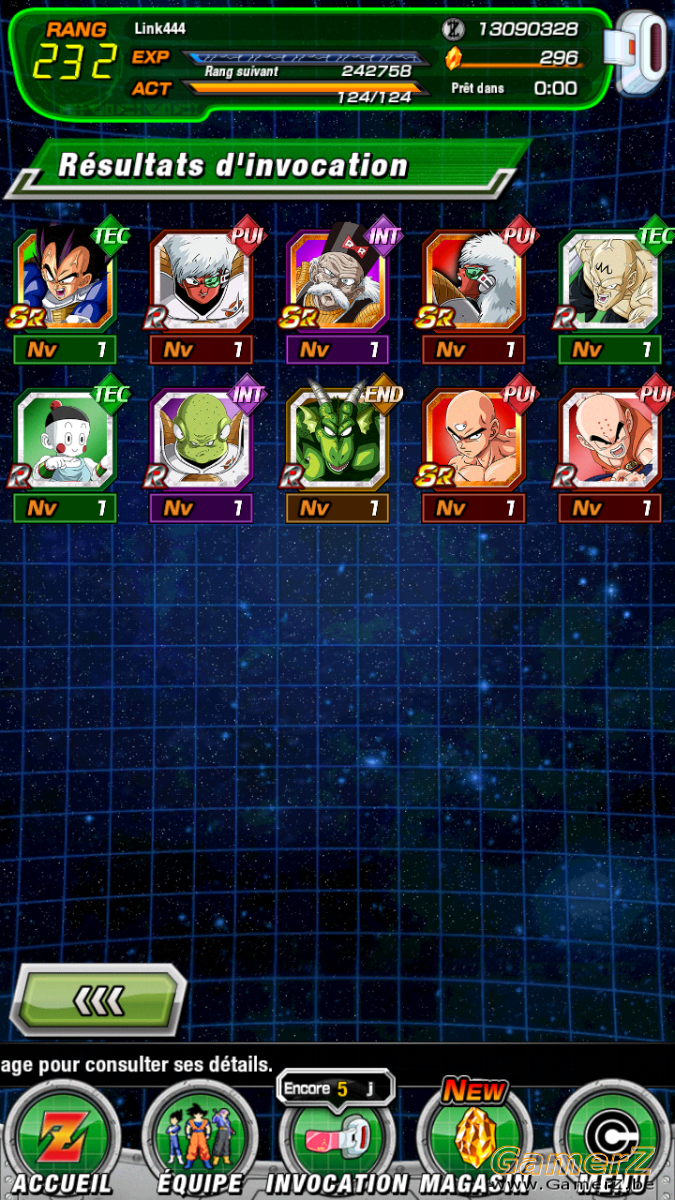
Task: View the R TEC Chiaotzu card
Action: 65,440
